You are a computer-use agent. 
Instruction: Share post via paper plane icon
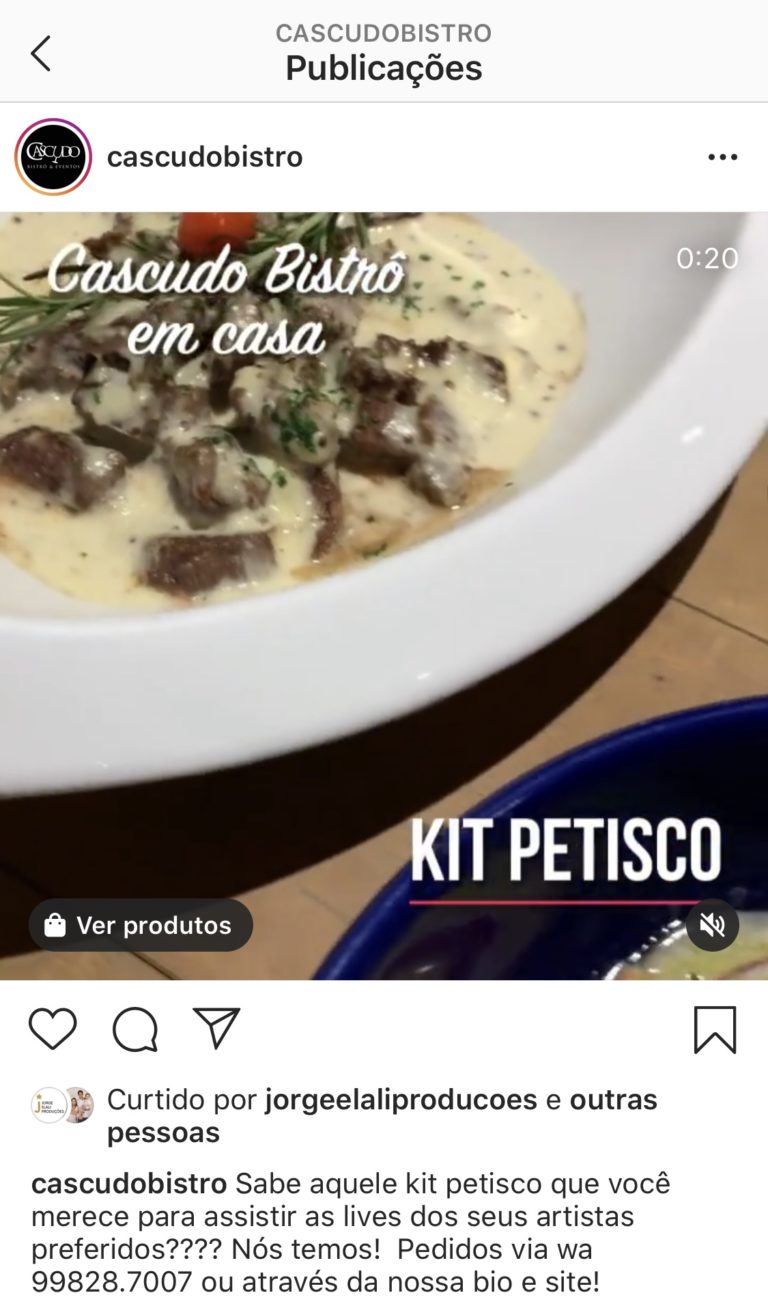pos(216,1029)
